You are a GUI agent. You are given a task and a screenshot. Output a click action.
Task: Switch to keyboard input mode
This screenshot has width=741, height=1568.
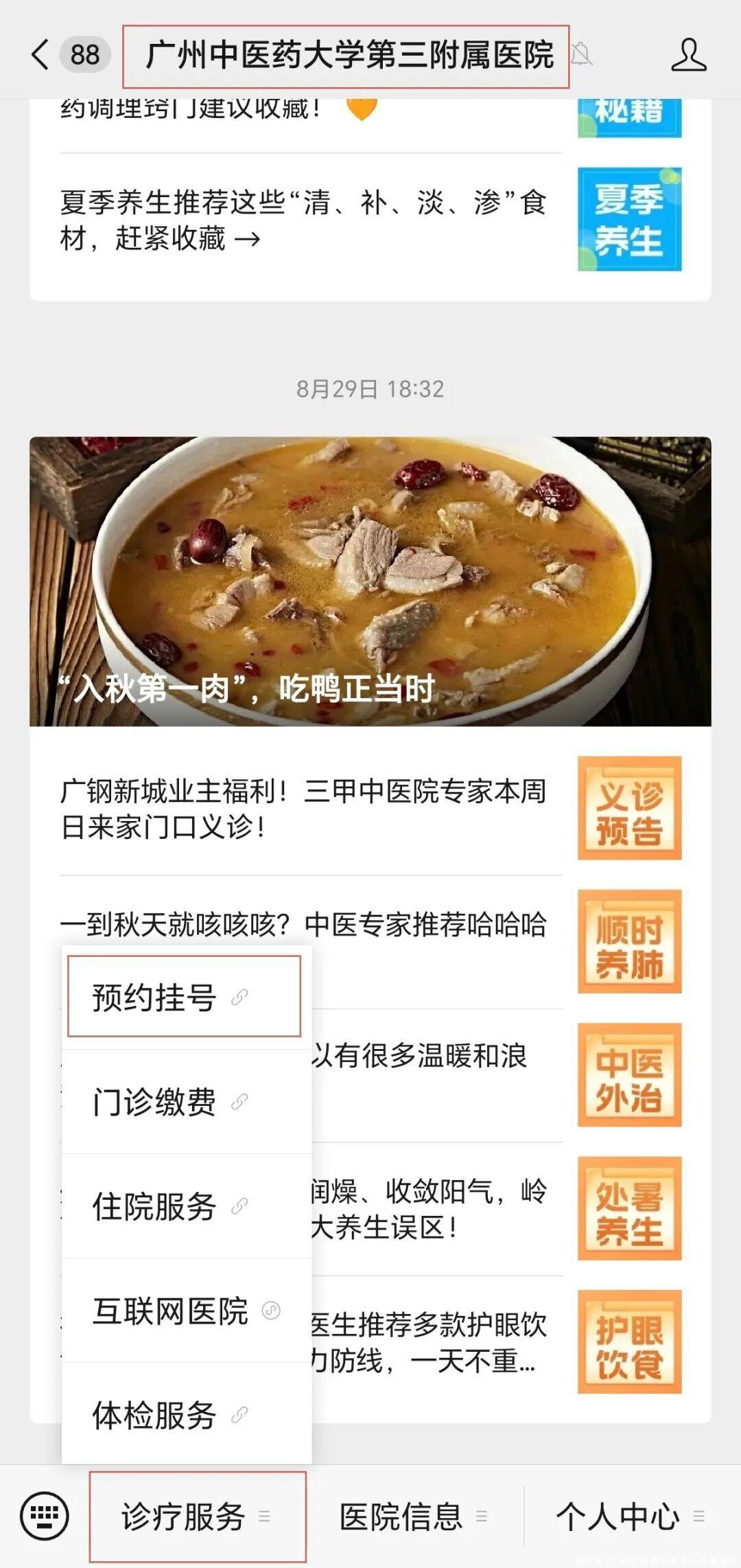tap(45, 1516)
